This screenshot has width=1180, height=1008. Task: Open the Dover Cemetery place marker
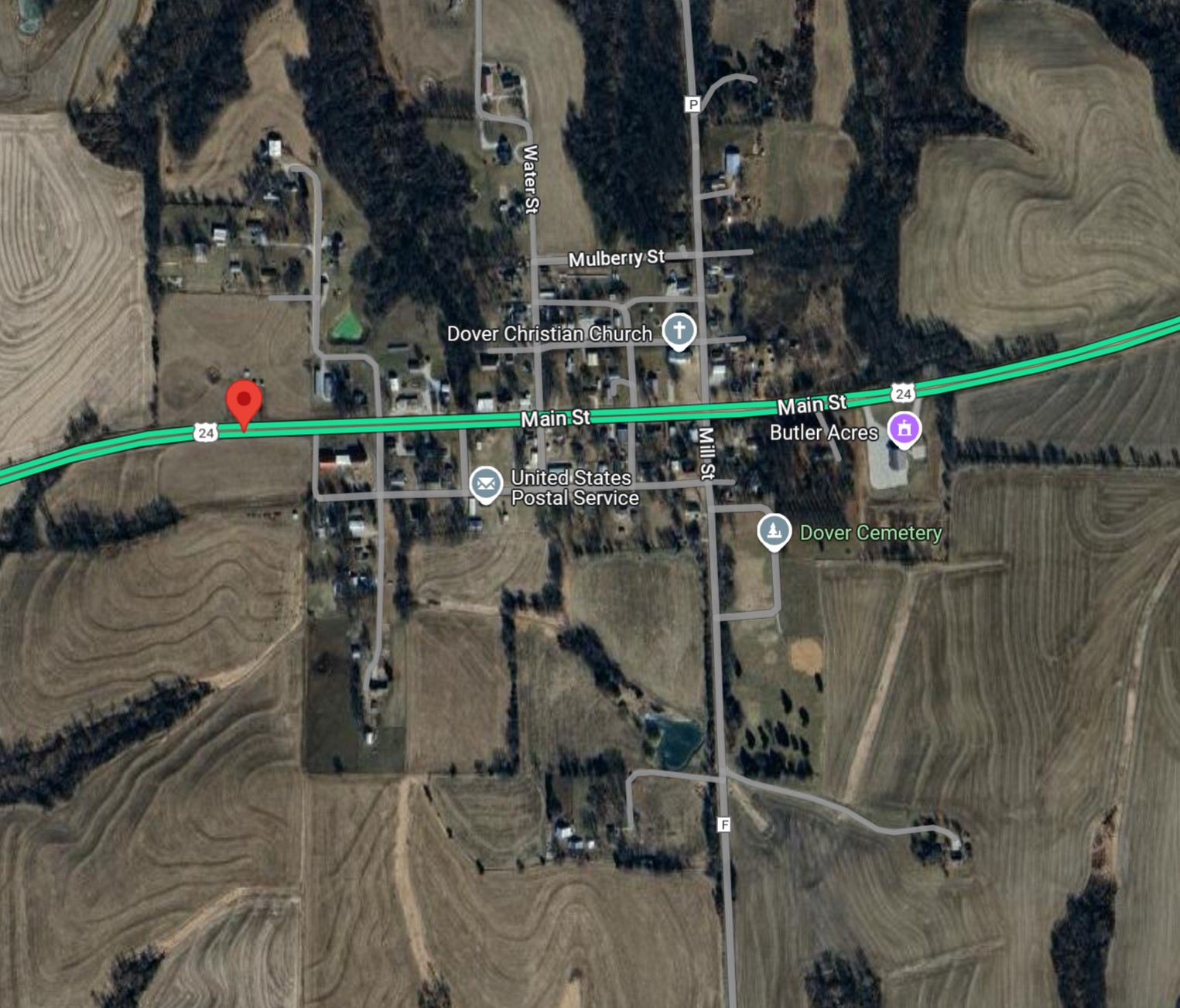coord(774,532)
